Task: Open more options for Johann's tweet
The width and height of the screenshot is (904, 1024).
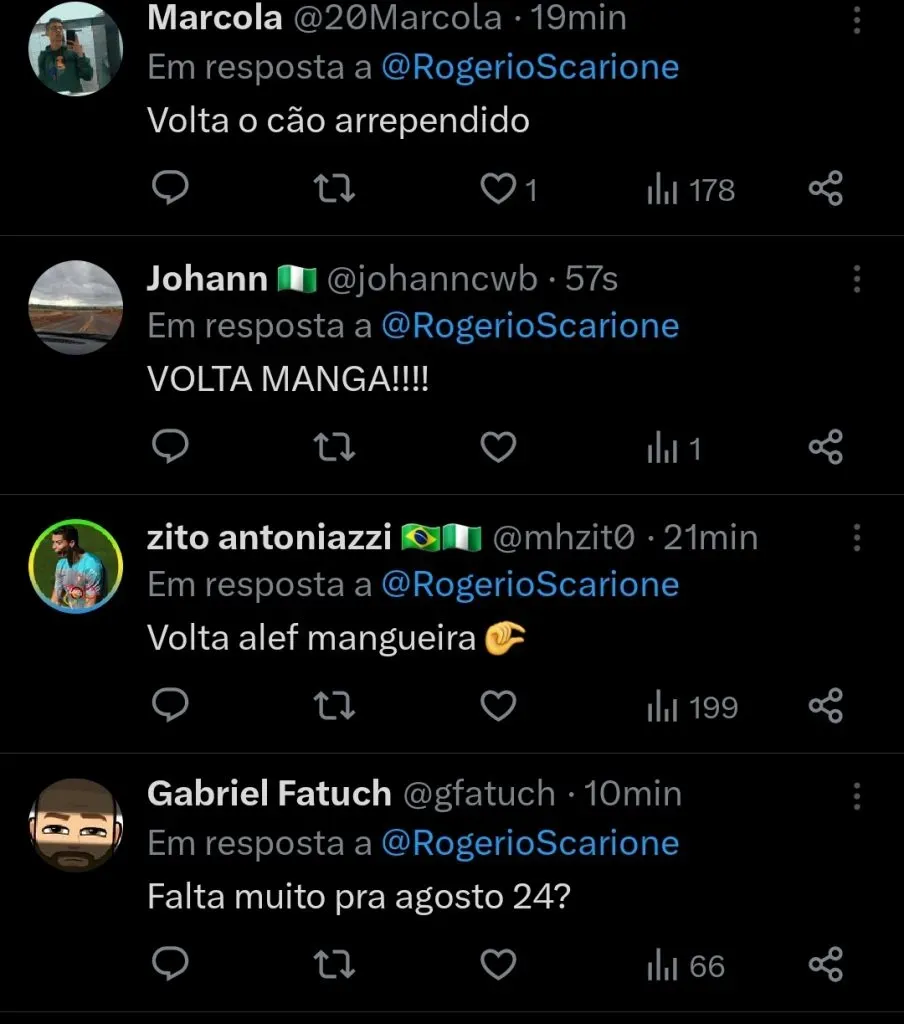Action: click(857, 279)
